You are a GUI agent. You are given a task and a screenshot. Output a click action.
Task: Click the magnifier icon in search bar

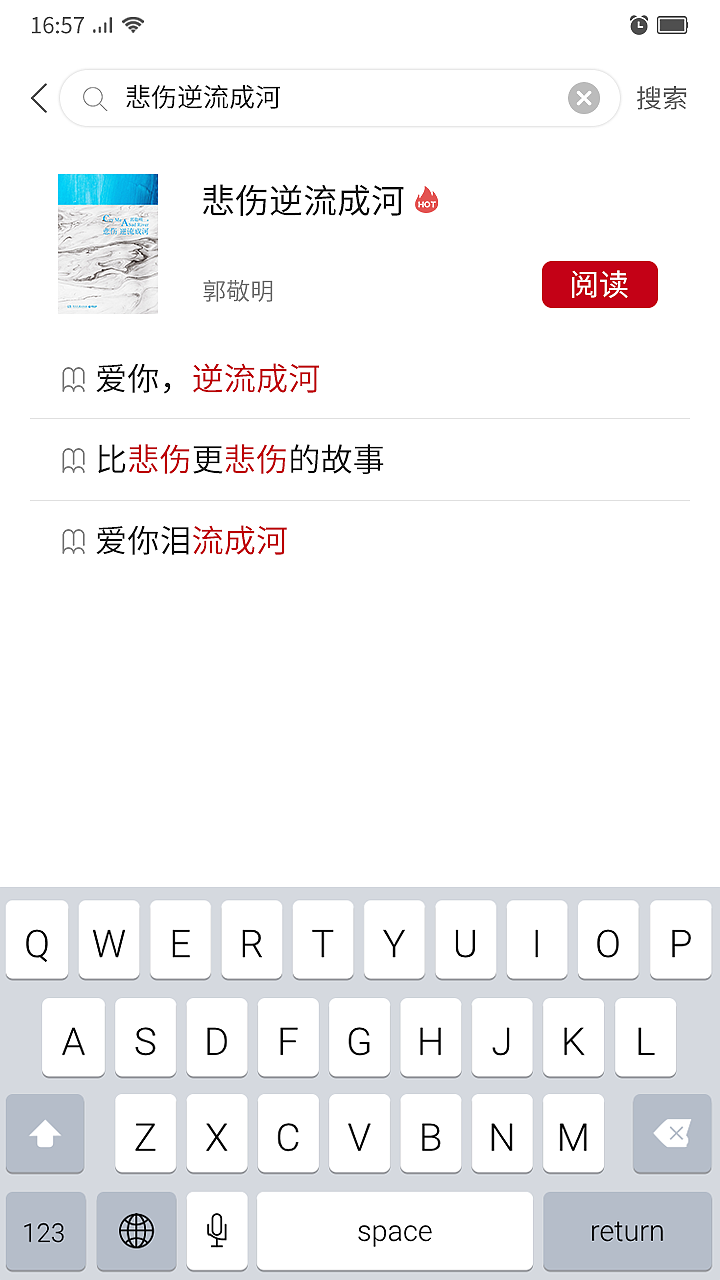(x=95, y=99)
